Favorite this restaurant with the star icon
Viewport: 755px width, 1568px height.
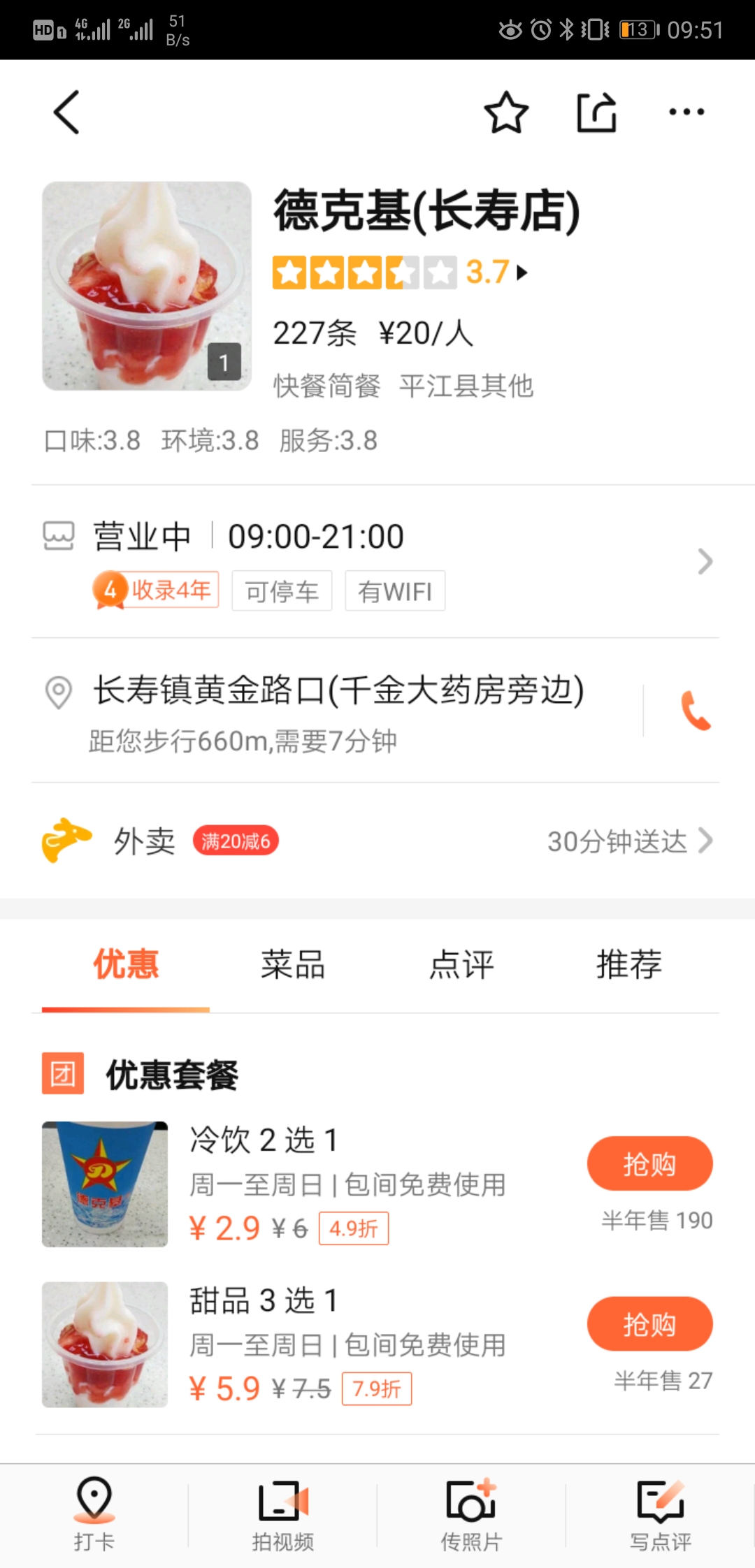506,112
